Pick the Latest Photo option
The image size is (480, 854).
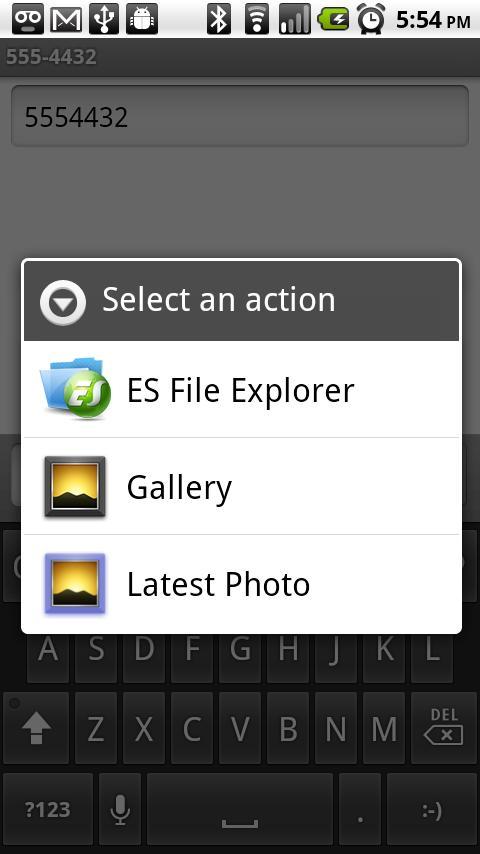click(x=241, y=583)
